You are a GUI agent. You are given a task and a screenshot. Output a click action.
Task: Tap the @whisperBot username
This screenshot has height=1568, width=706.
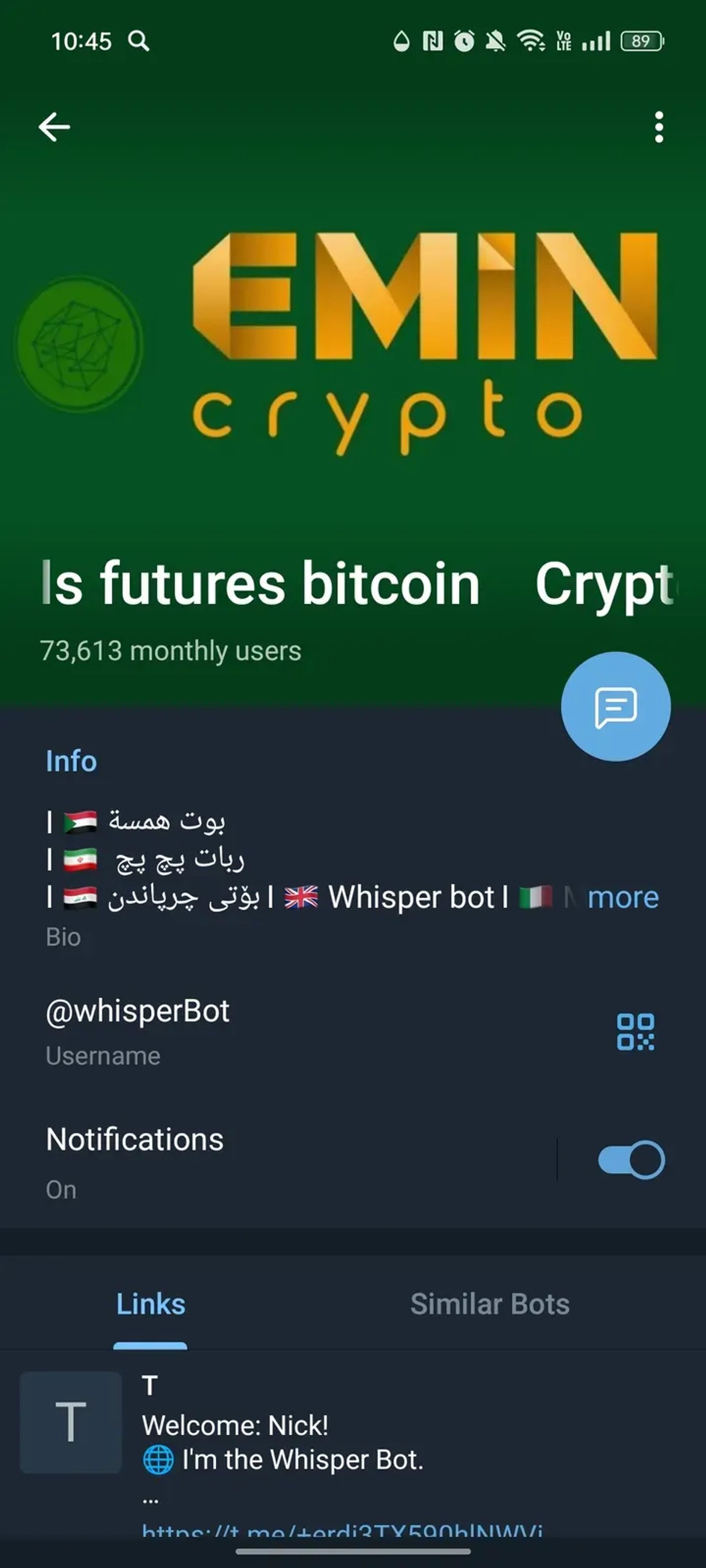[x=137, y=1010]
